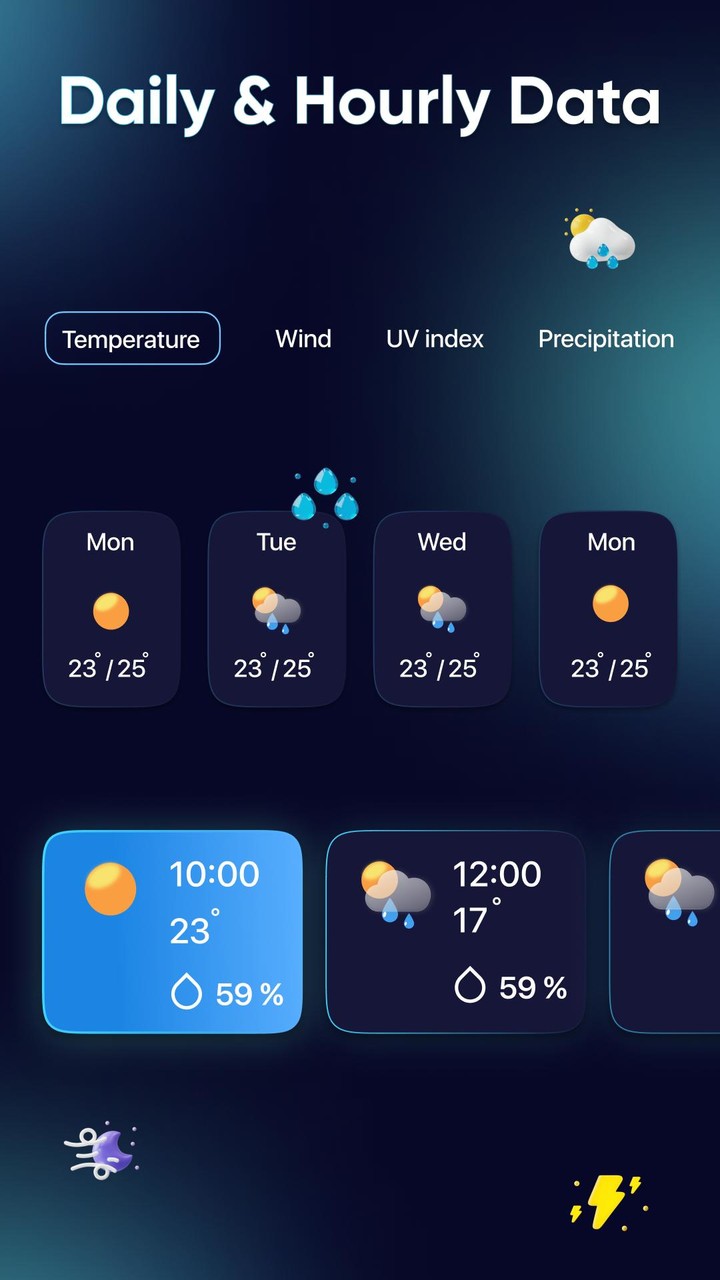
Task: Click the sun-behind-cloud icon at top right
Action: [597, 237]
